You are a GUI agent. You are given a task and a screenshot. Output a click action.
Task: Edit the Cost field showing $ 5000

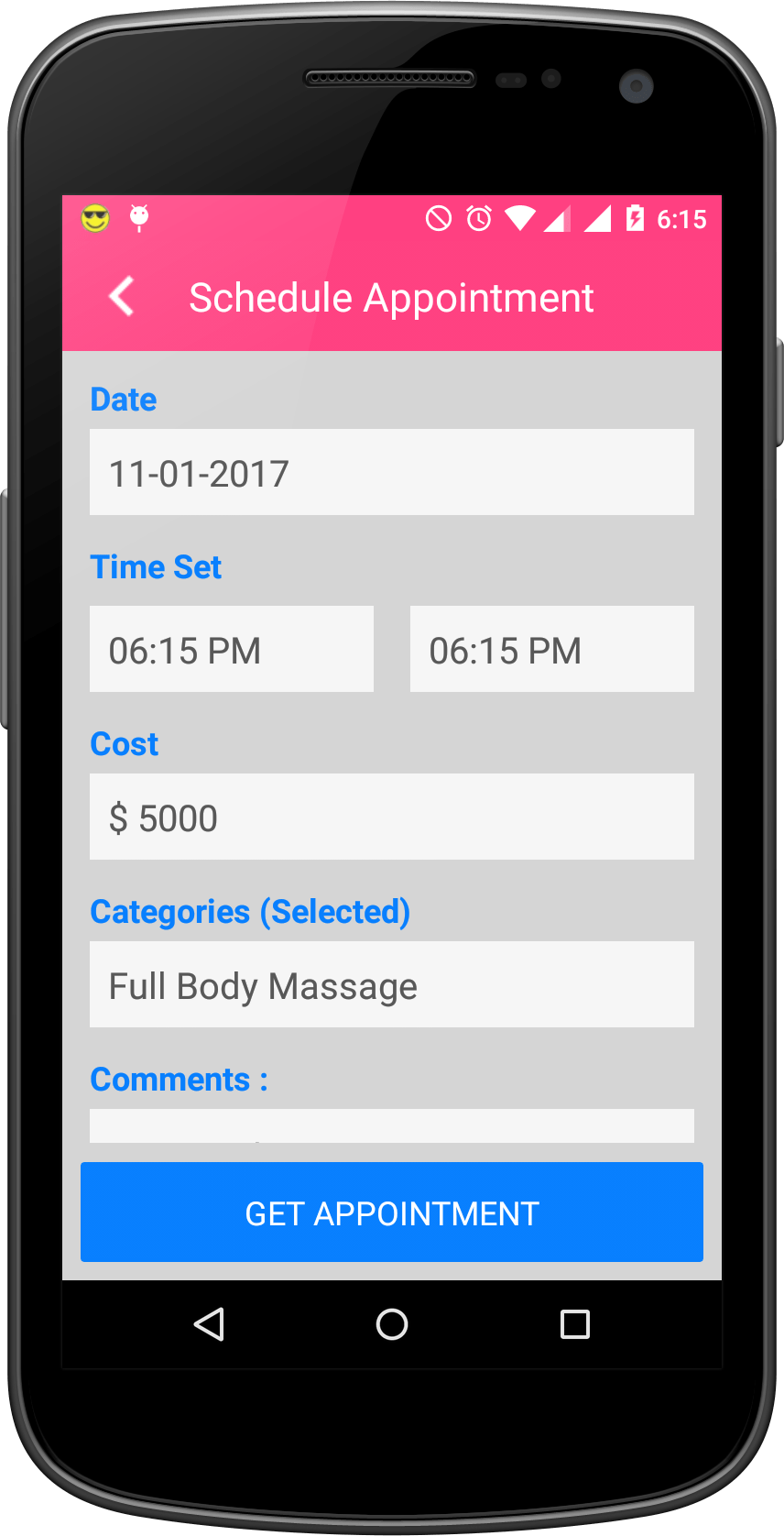tap(392, 817)
